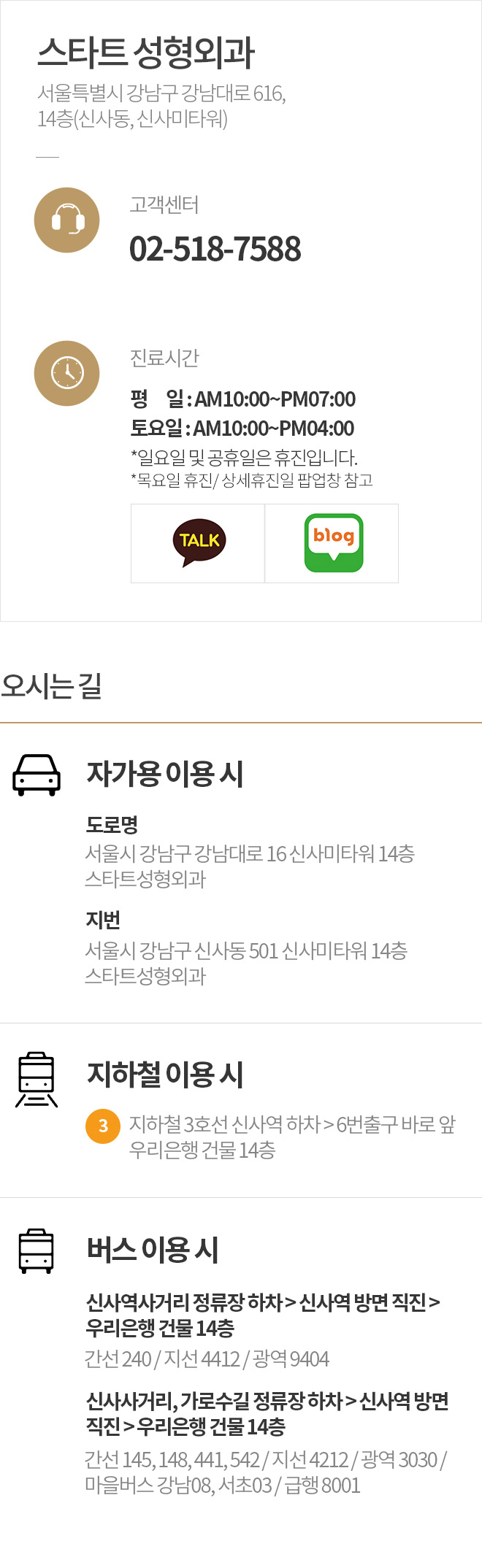Open the Naver blog button
482x1568 pixels.
click(332, 543)
